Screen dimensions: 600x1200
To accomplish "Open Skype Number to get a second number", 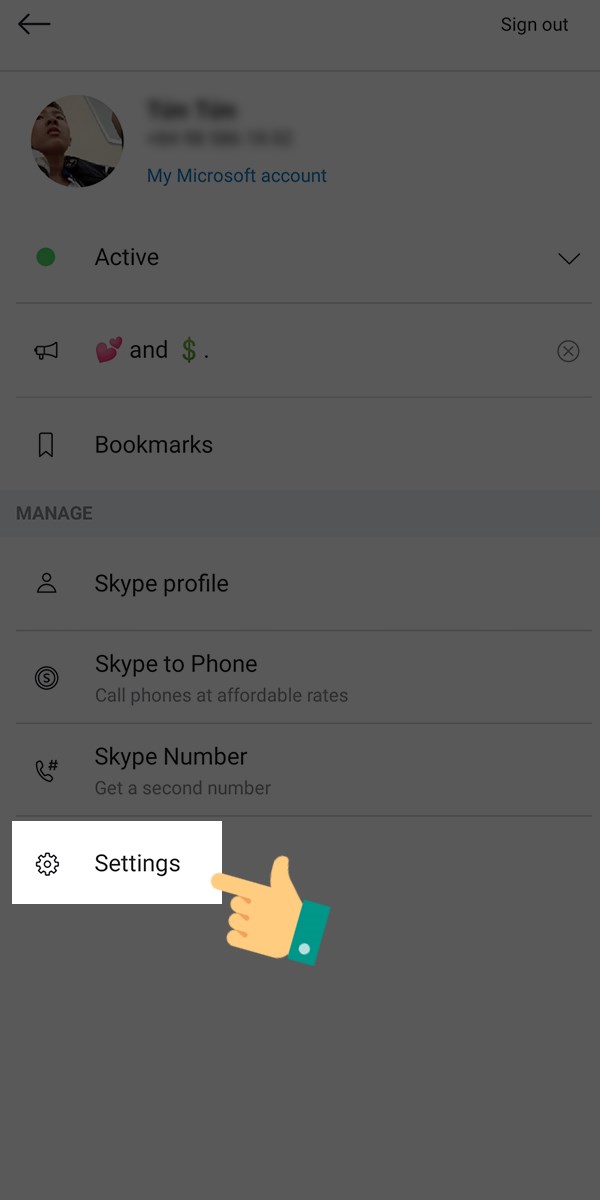I will 170,770.
